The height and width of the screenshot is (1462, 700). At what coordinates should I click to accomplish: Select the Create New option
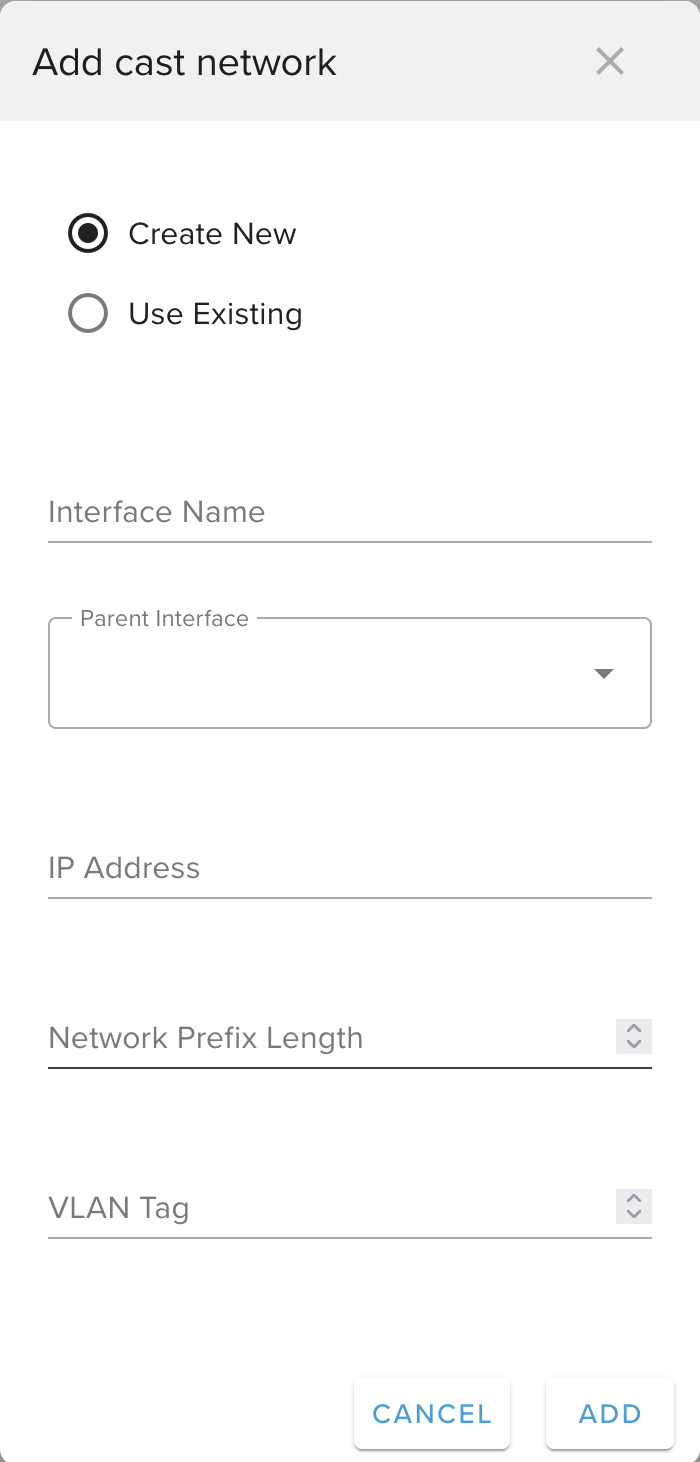click(88, 234)
